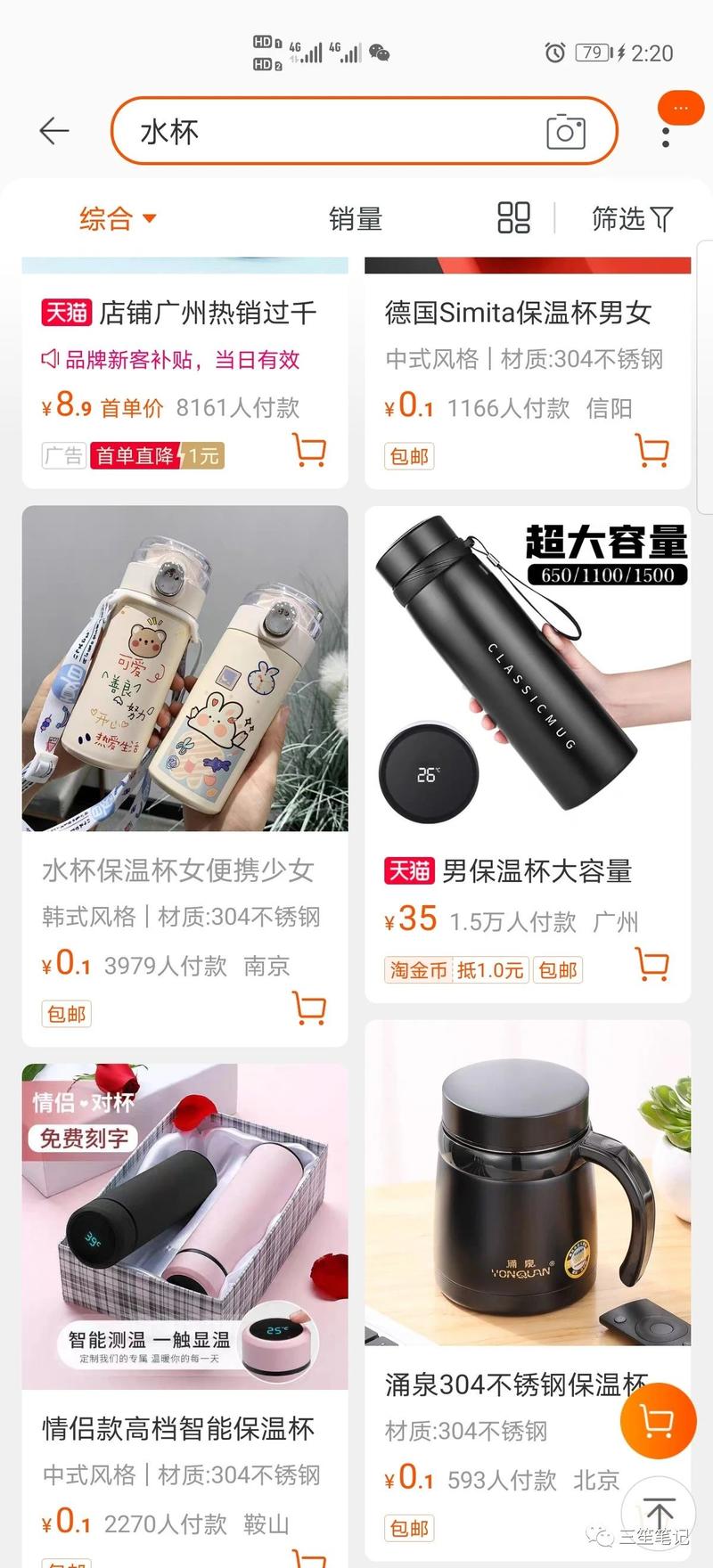Image resolution: width=713 pixels, height=1568 pixels.
Task: Tap the 包邮 free shipping tag on Simita item
Action: (x=407, y=456)
